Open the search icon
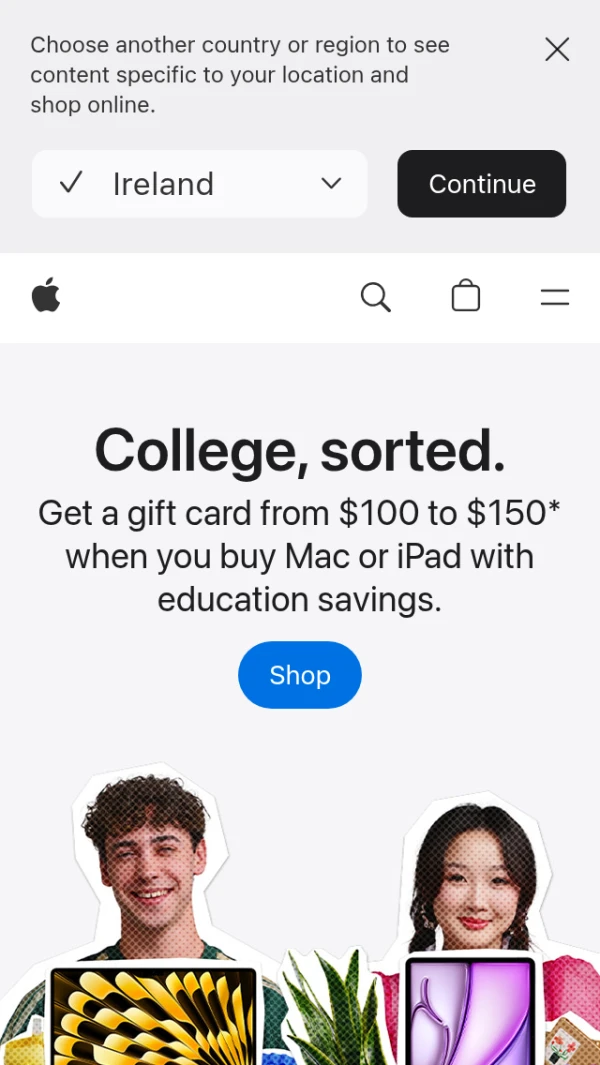 click(x=376, y=297)
